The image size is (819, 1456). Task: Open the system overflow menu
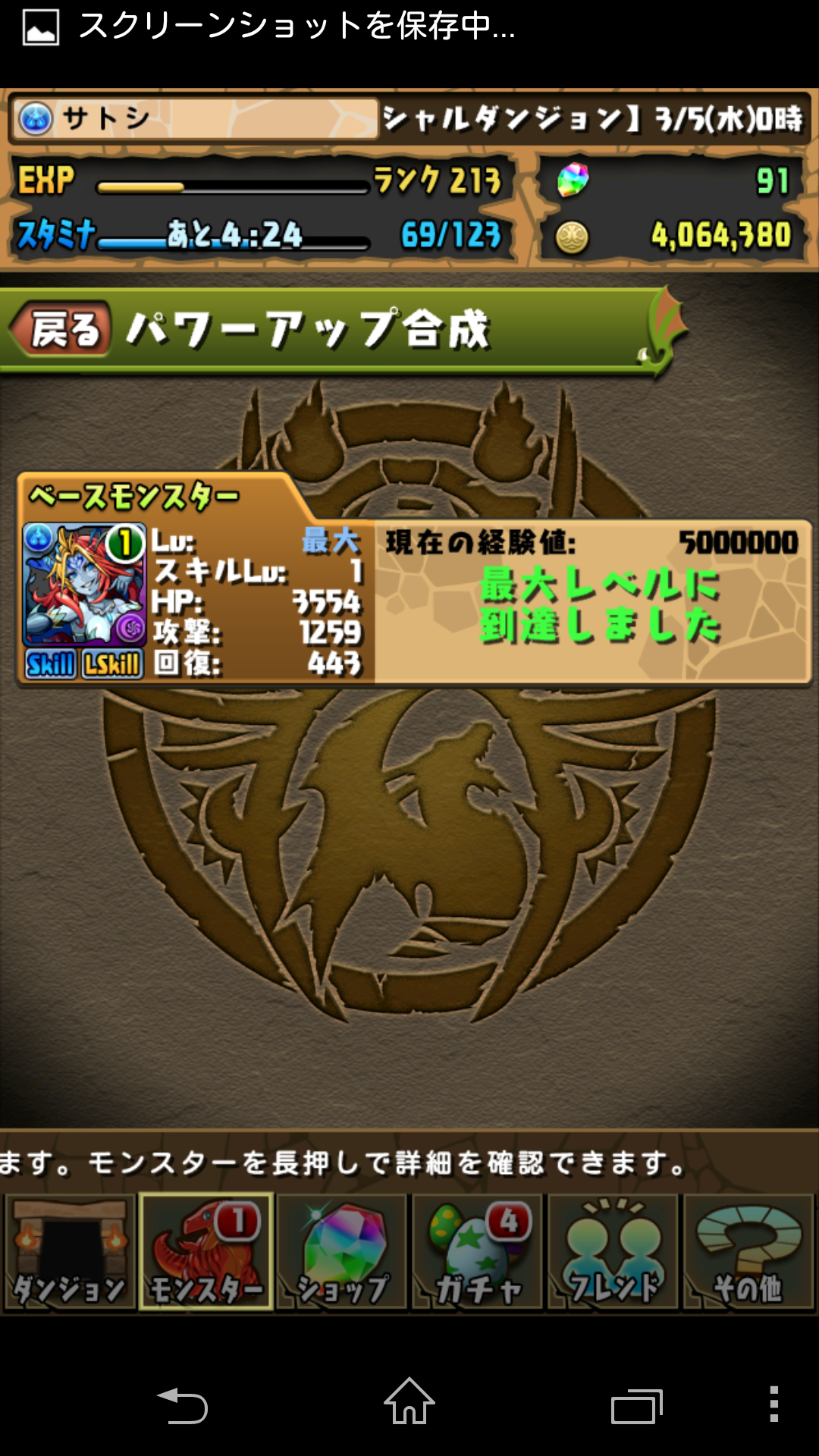click(773, 1404)
